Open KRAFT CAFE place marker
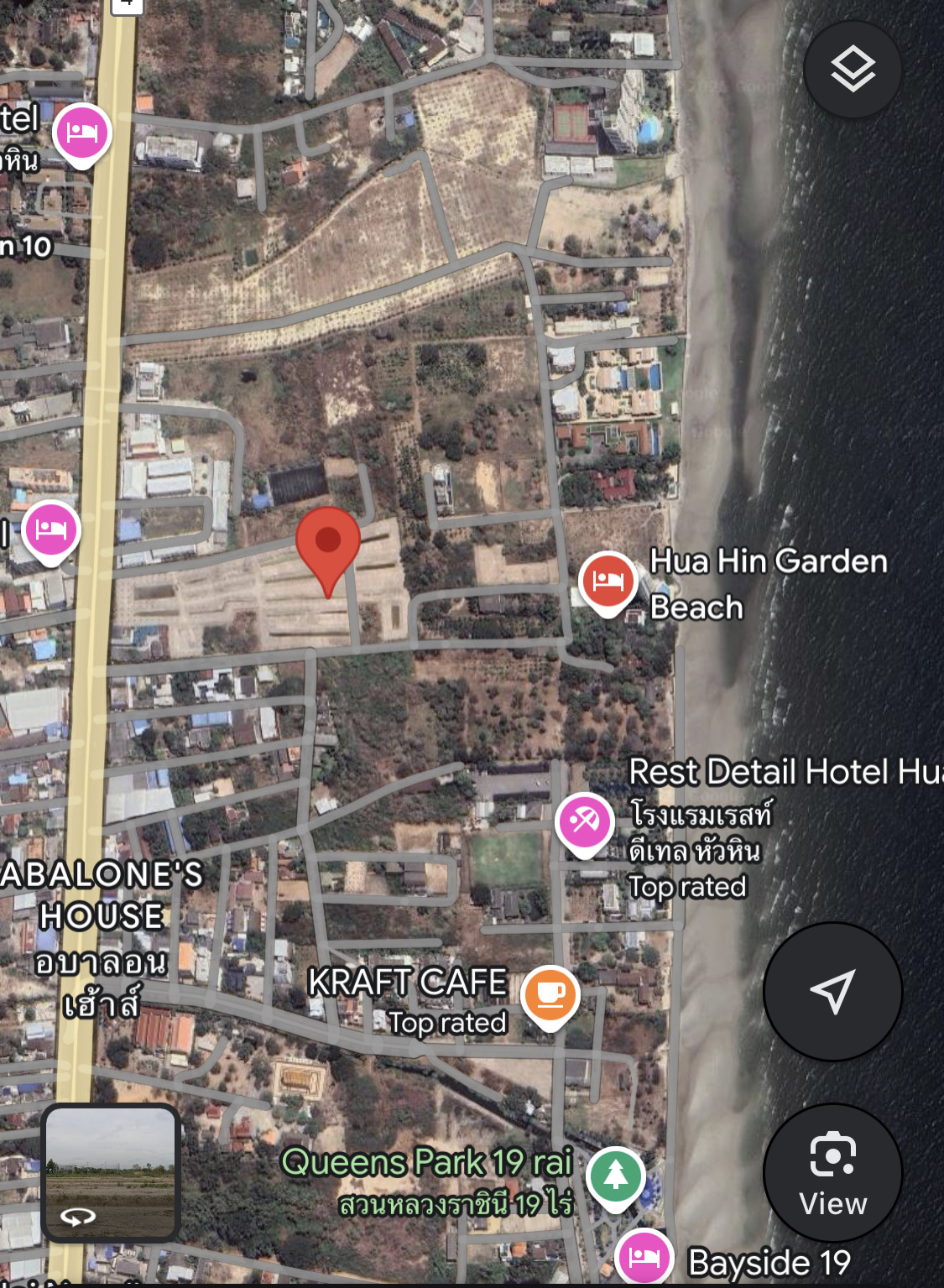Screen dimensions: 944x1288 click(x=550, y=995)
